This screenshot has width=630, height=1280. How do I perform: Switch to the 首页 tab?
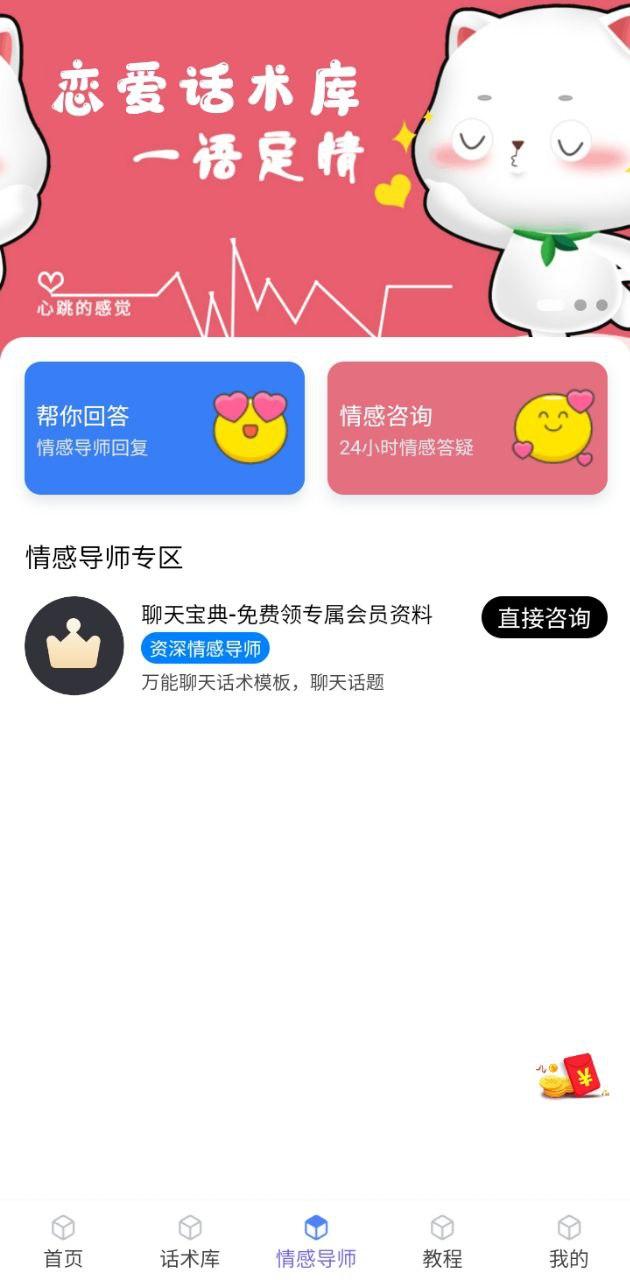63,1242
